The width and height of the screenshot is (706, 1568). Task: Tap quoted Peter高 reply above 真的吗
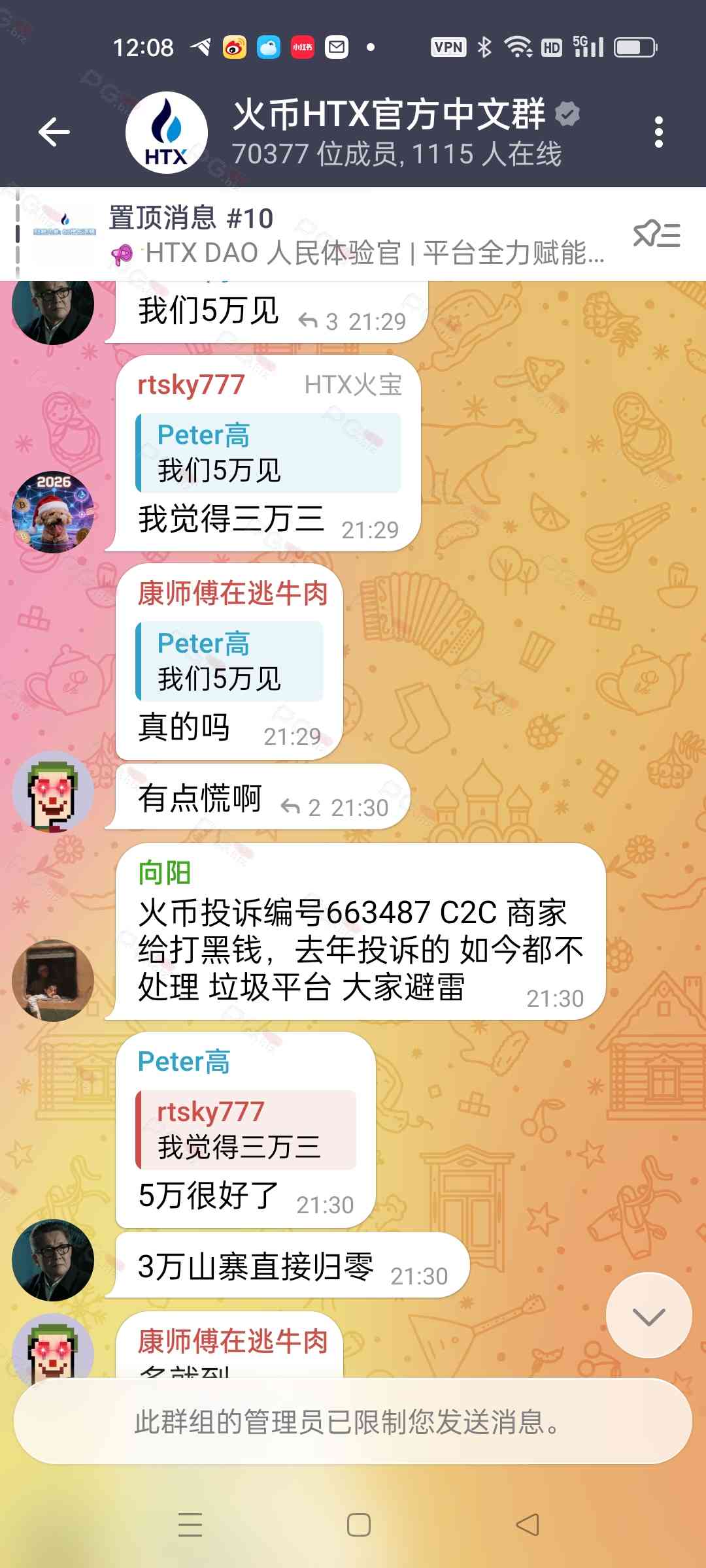pos(229,661)
